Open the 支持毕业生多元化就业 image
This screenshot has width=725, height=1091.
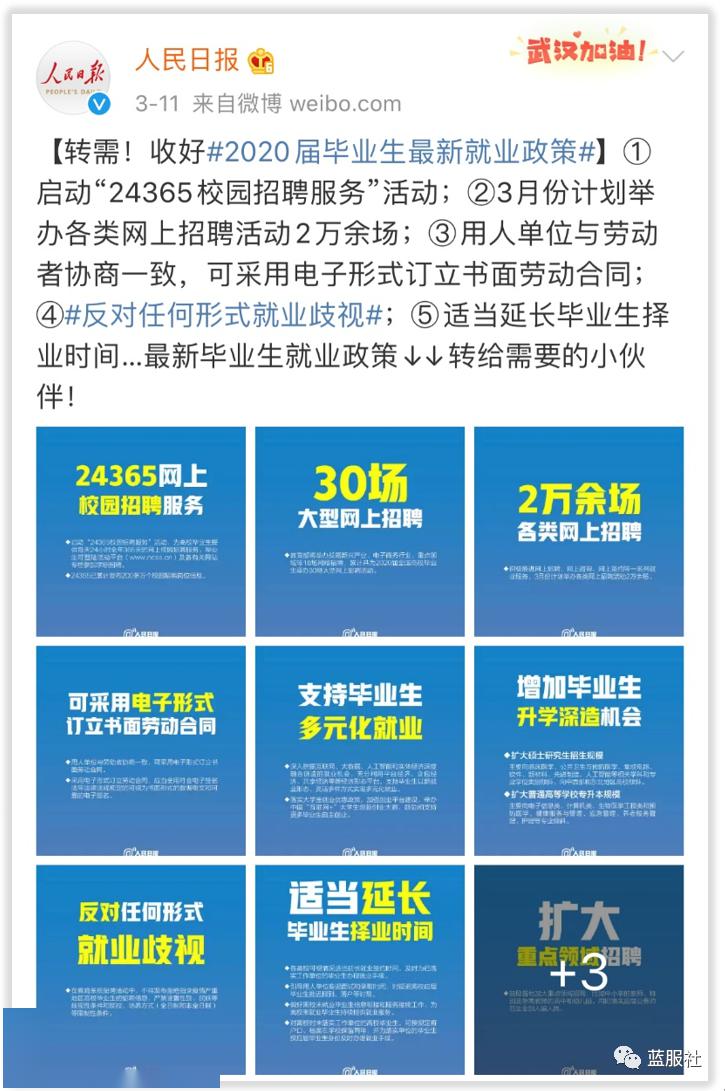tap(360, 751)
